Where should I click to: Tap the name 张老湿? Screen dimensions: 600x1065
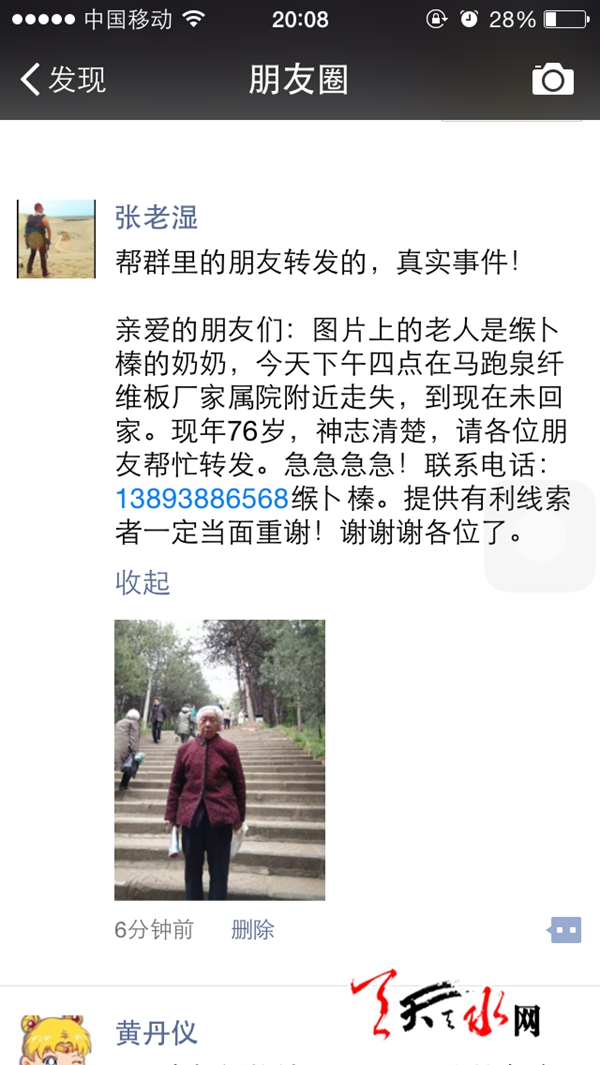[157, 217]
